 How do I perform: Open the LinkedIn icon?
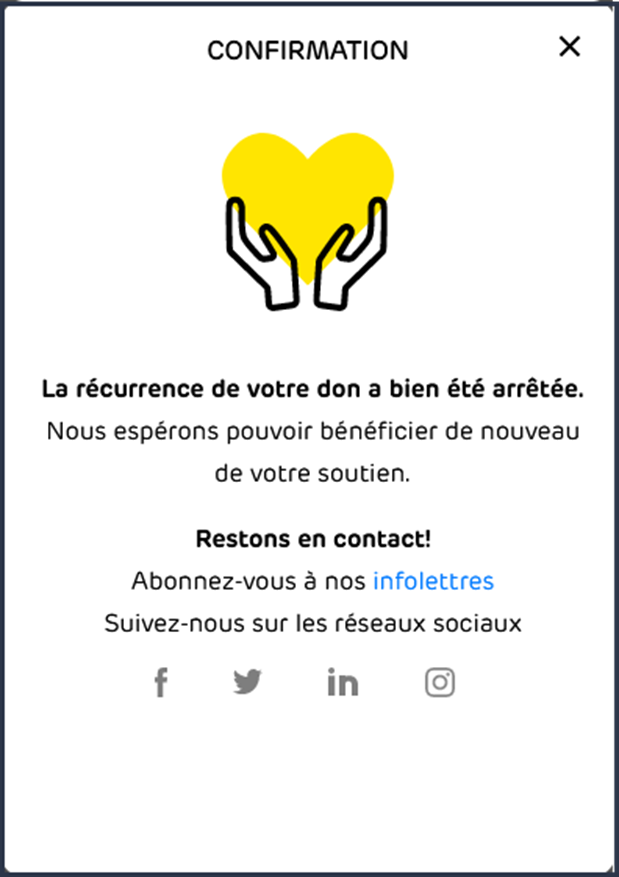point(342,683)
